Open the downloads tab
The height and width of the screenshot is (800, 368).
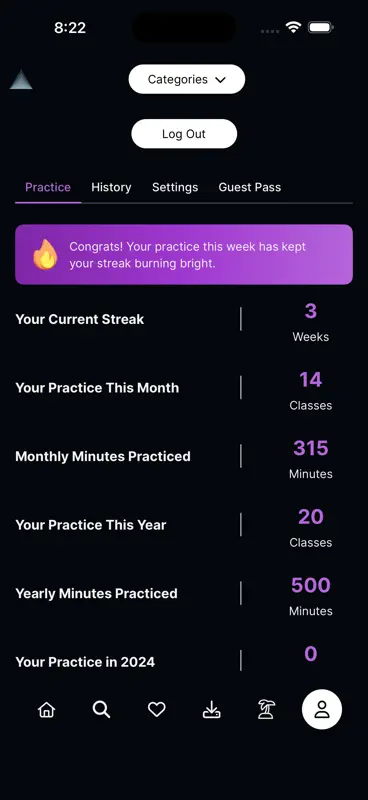(x=211, y=709)
